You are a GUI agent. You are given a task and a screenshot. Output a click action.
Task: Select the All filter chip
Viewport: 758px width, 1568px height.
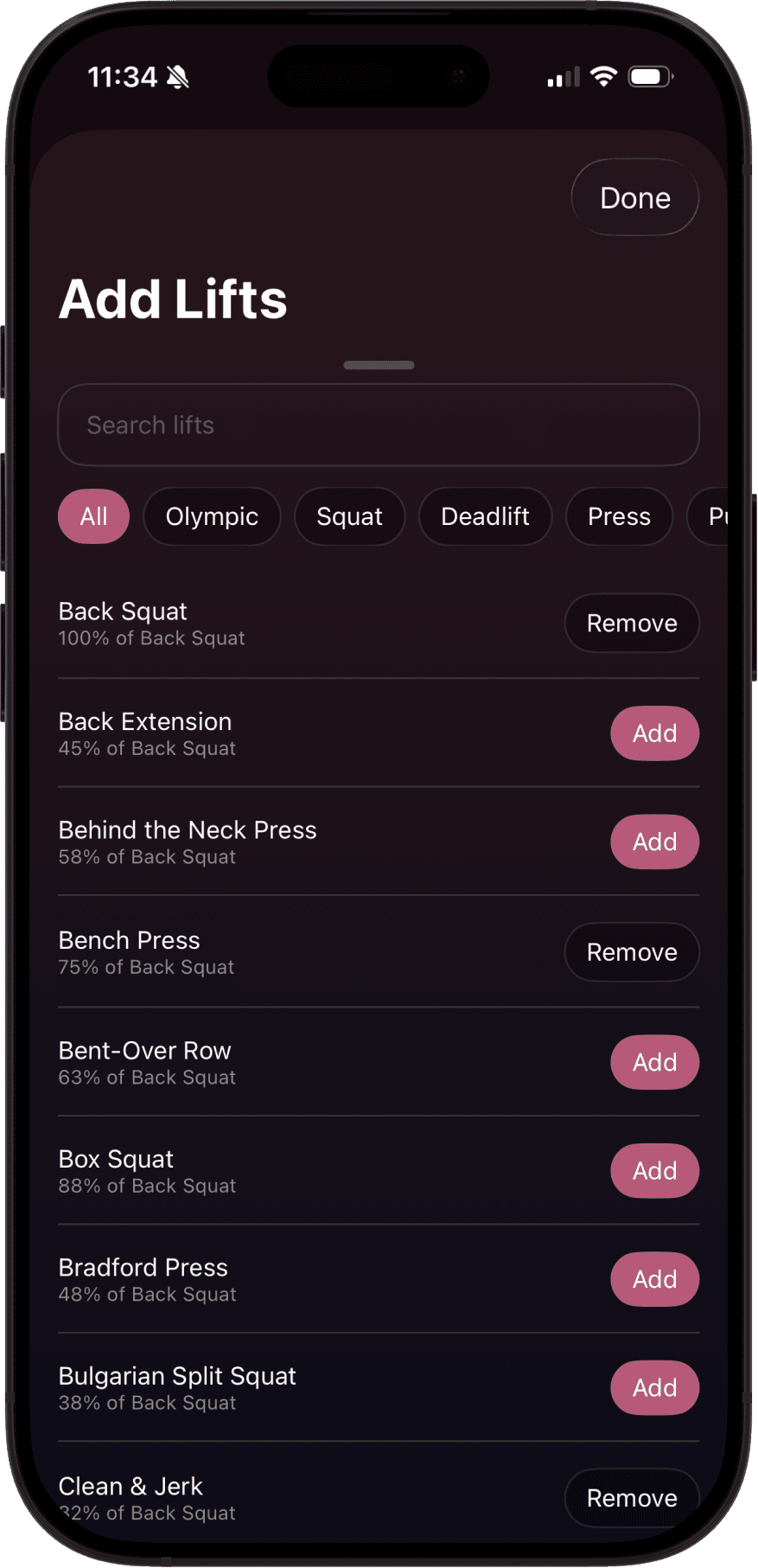[x=93, y=516]
